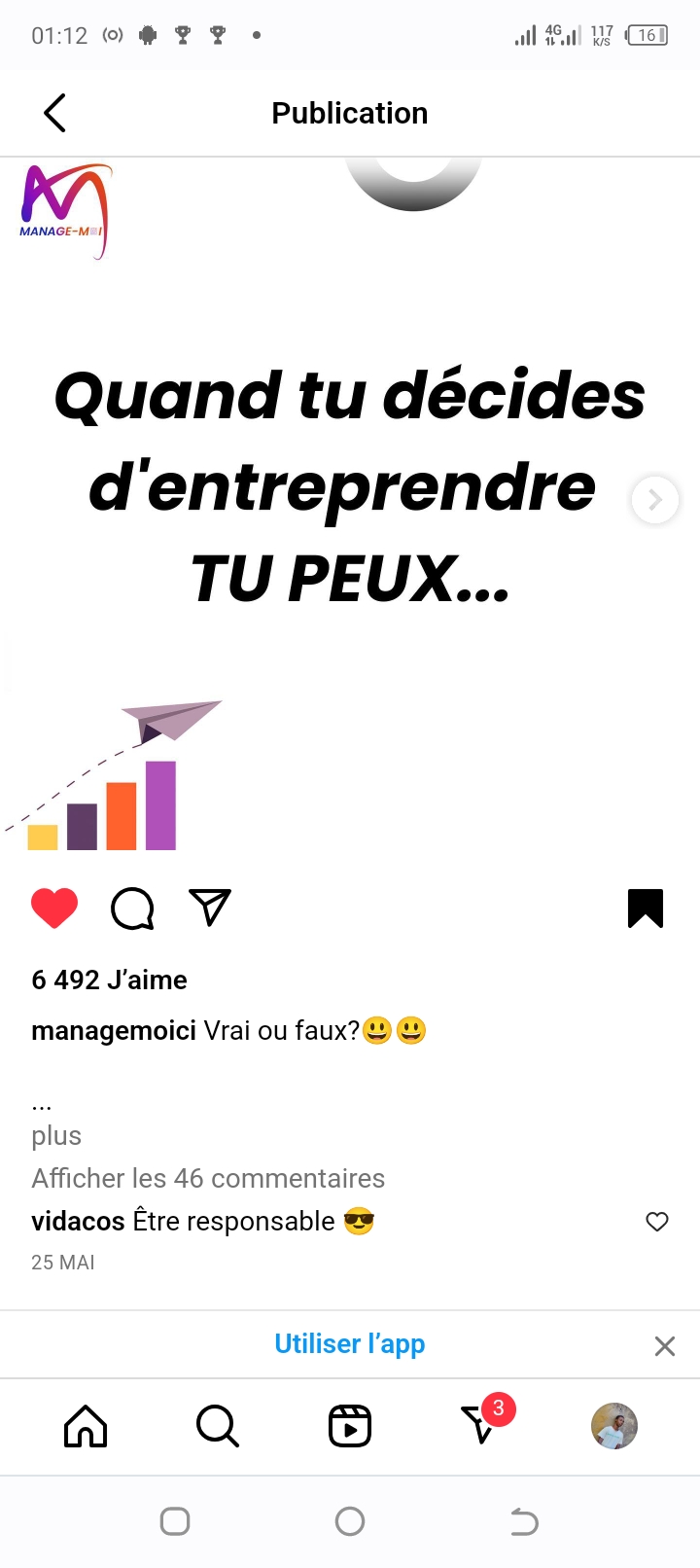
Task: View all 46 comments
Action: click(x=208, y=1178)
